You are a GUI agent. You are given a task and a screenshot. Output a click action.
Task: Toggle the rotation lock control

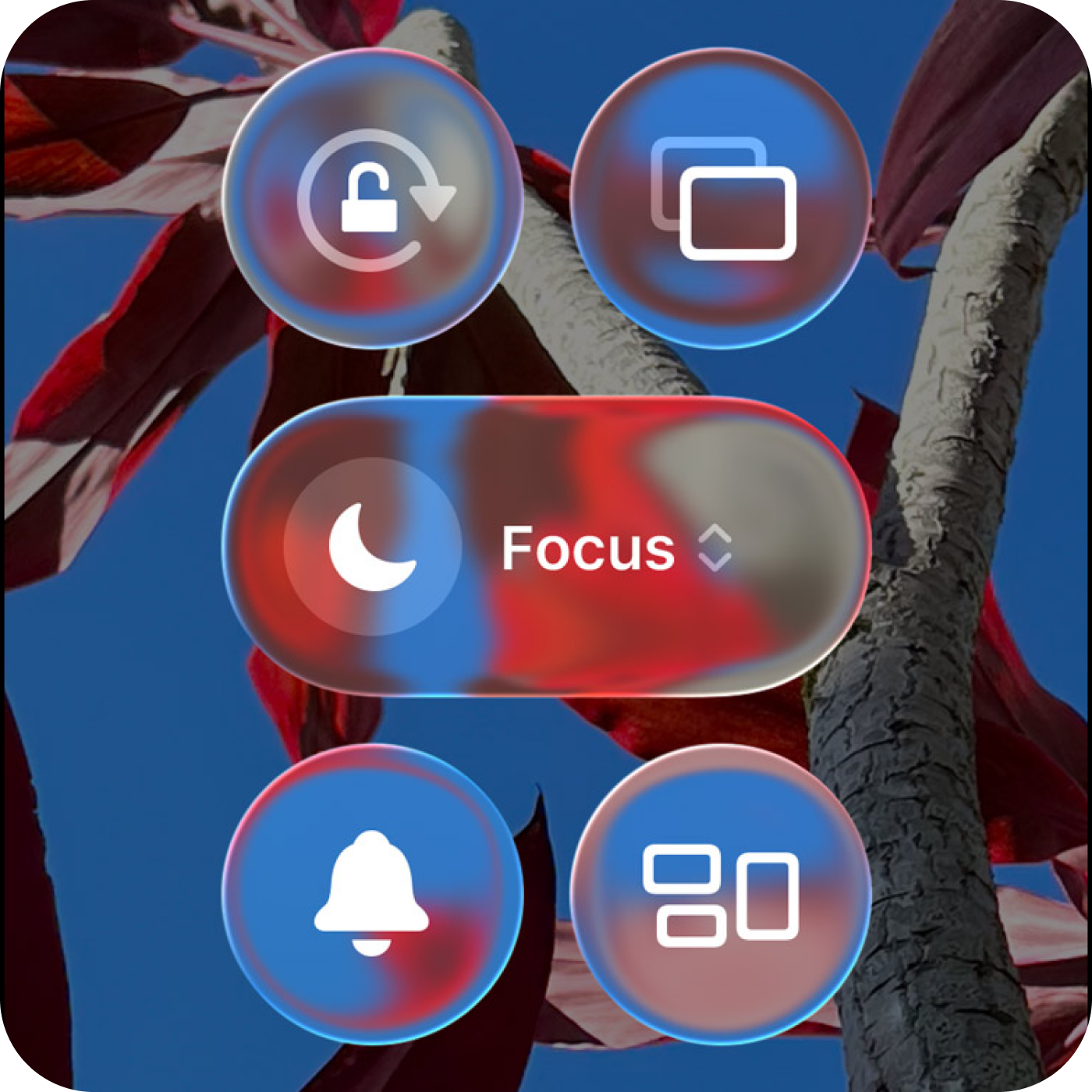(x=373, y=199)
